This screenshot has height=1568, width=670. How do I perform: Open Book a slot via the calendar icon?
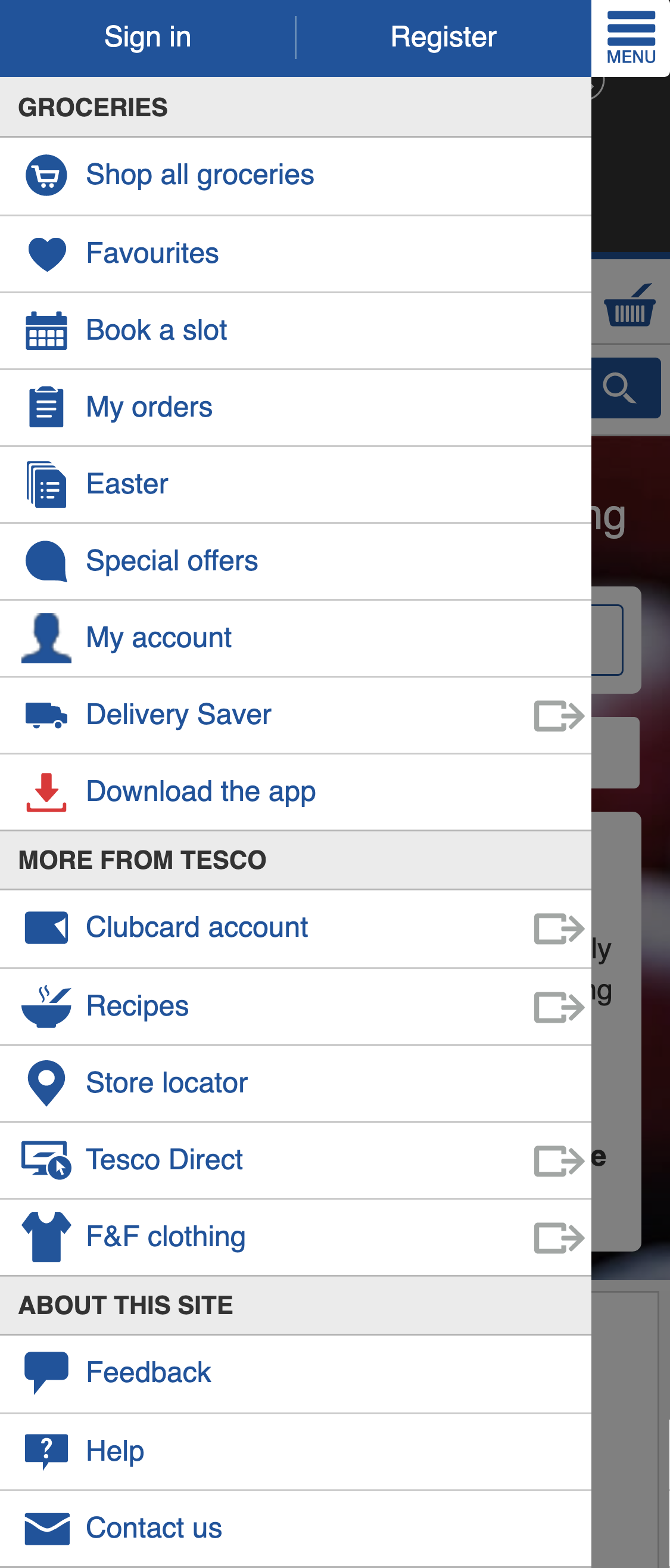point(46,330)
